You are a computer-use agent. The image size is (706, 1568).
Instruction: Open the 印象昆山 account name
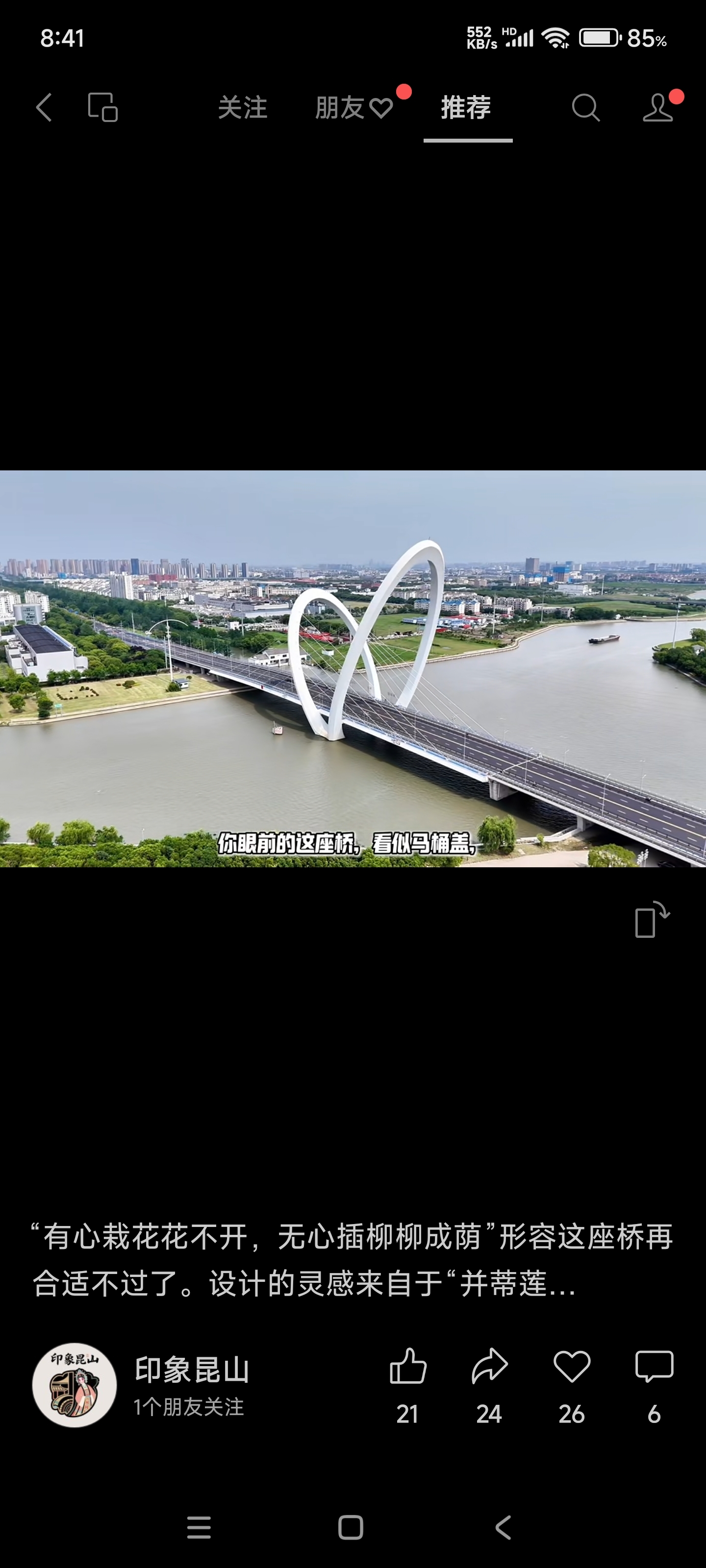[192, 1370]
